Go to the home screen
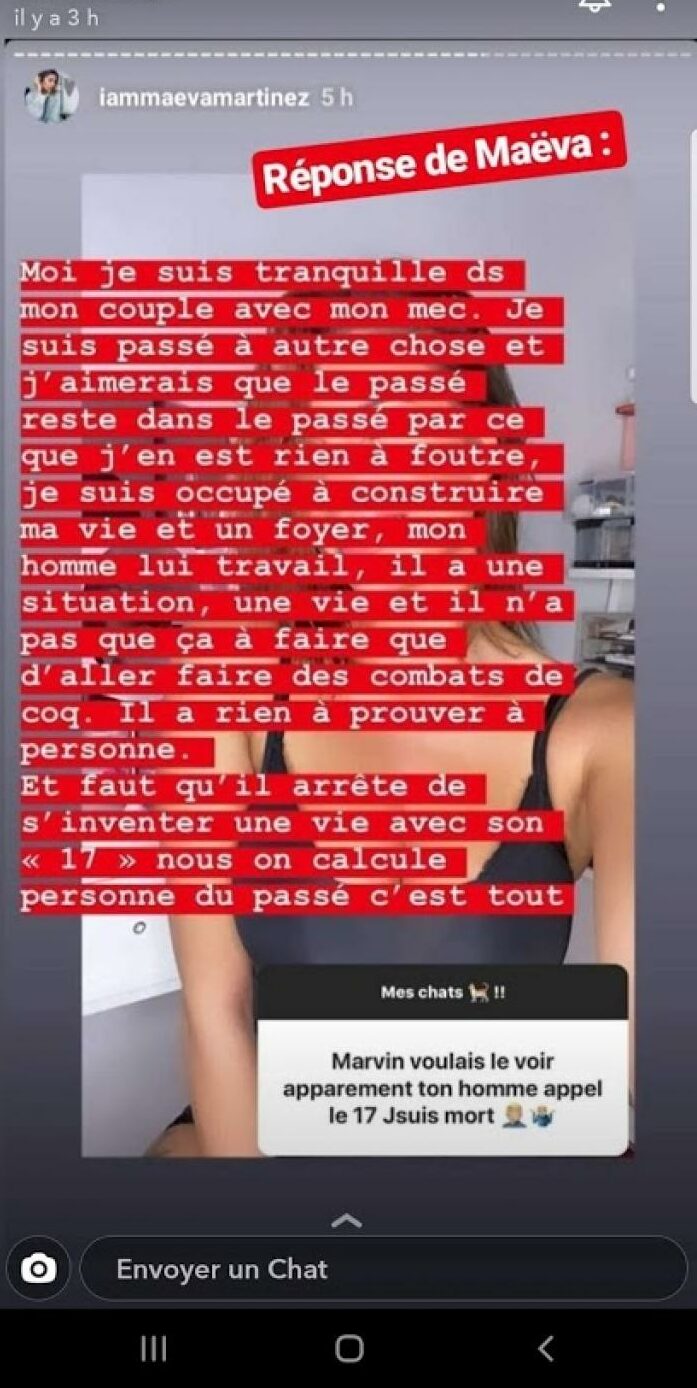The image size is (697, 1388). (x=349, y=1349)
